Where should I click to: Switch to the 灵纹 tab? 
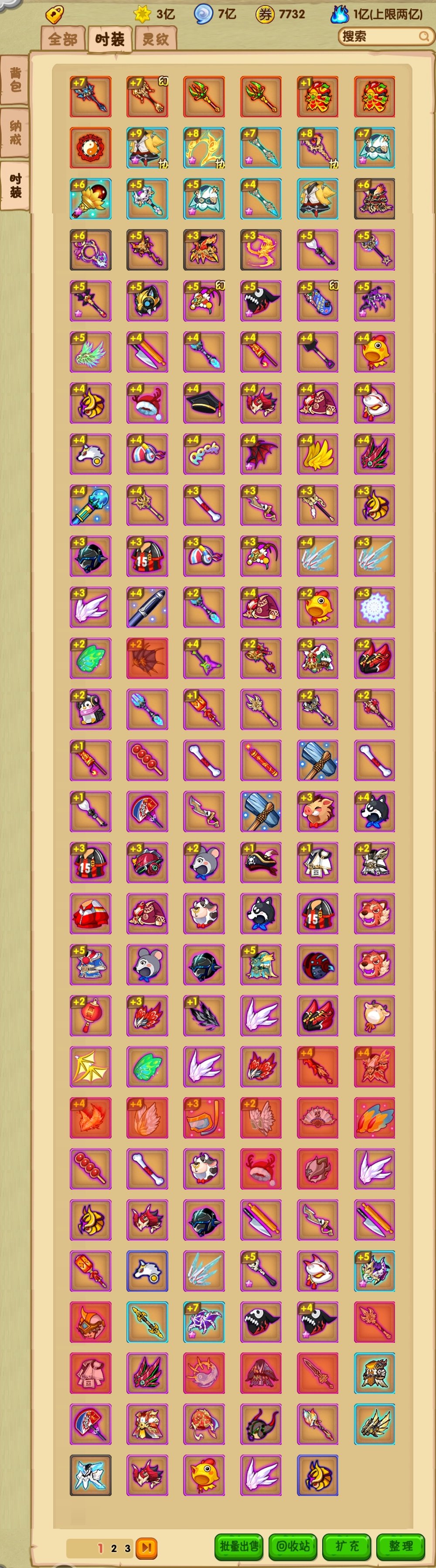click(155, 40)
